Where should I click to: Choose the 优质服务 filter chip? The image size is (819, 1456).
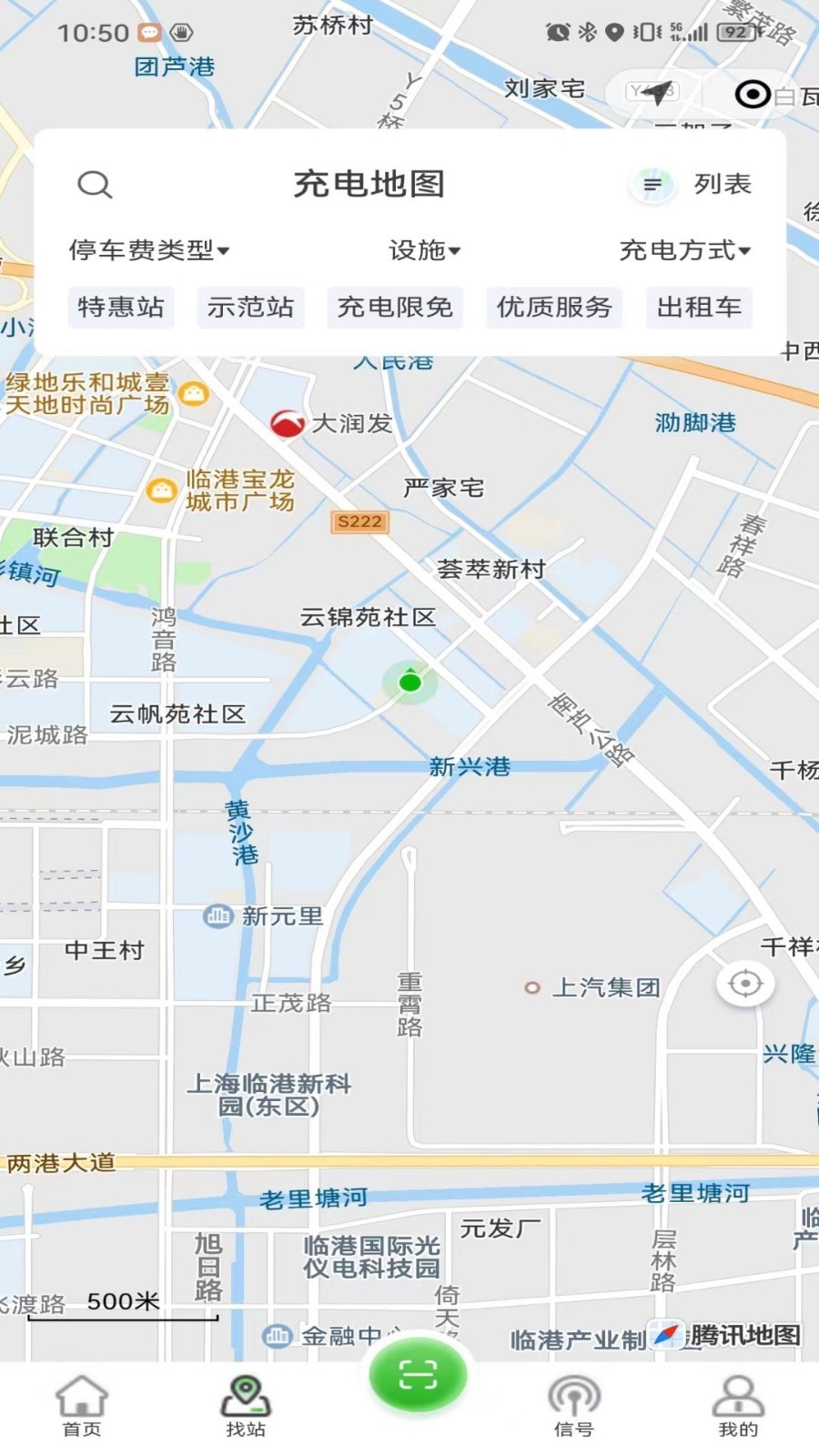pos(554,308)
